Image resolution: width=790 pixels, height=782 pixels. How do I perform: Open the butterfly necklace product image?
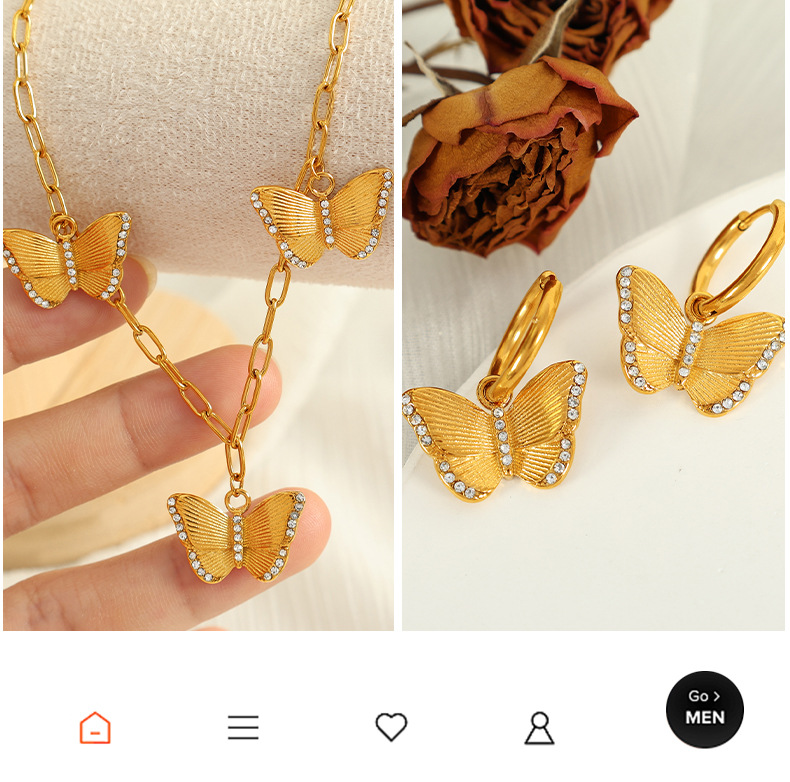(x=198, y=315)
